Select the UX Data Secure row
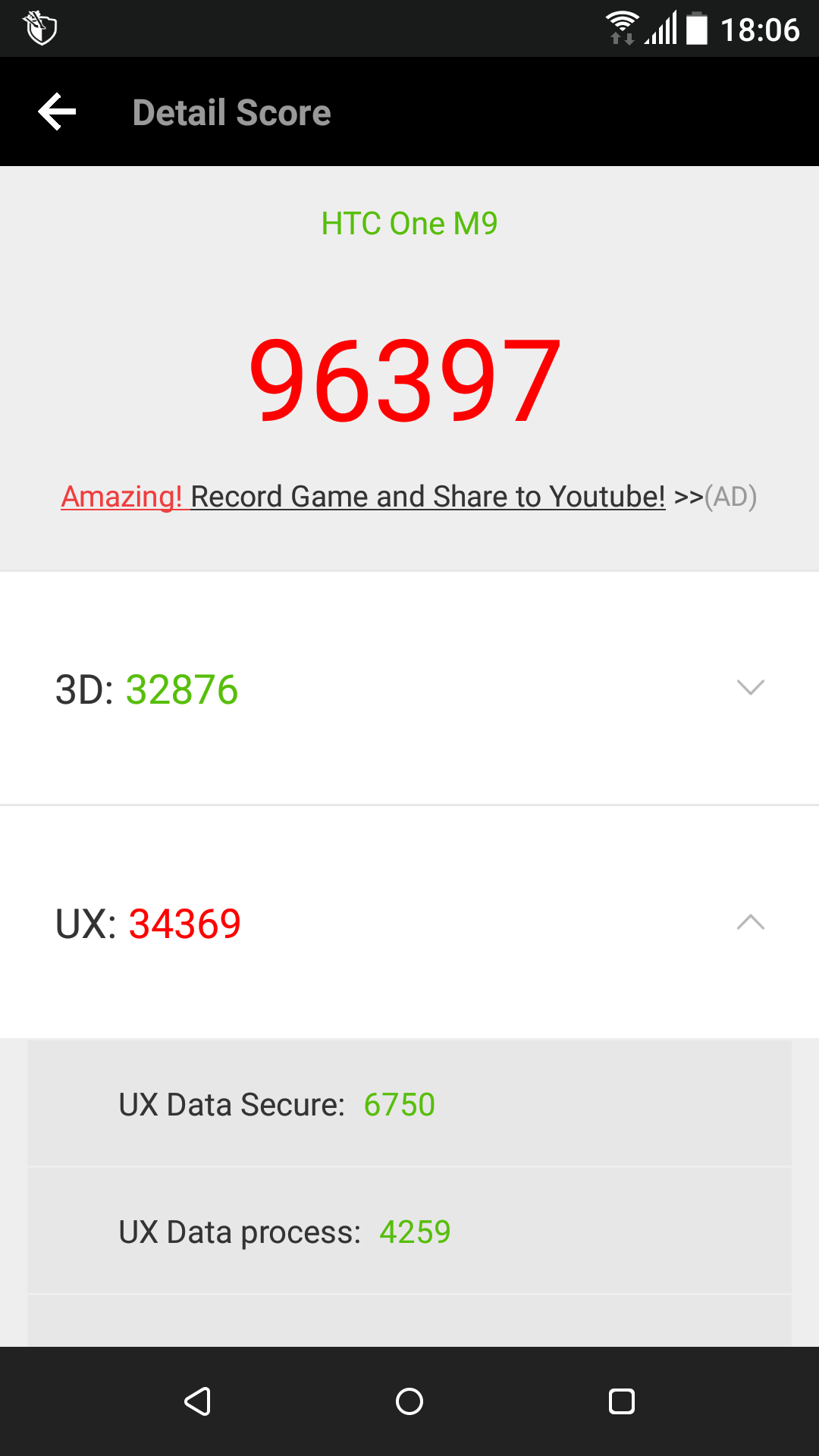819x1456 pixels. pyautogui.click(x=409, y=1103)
